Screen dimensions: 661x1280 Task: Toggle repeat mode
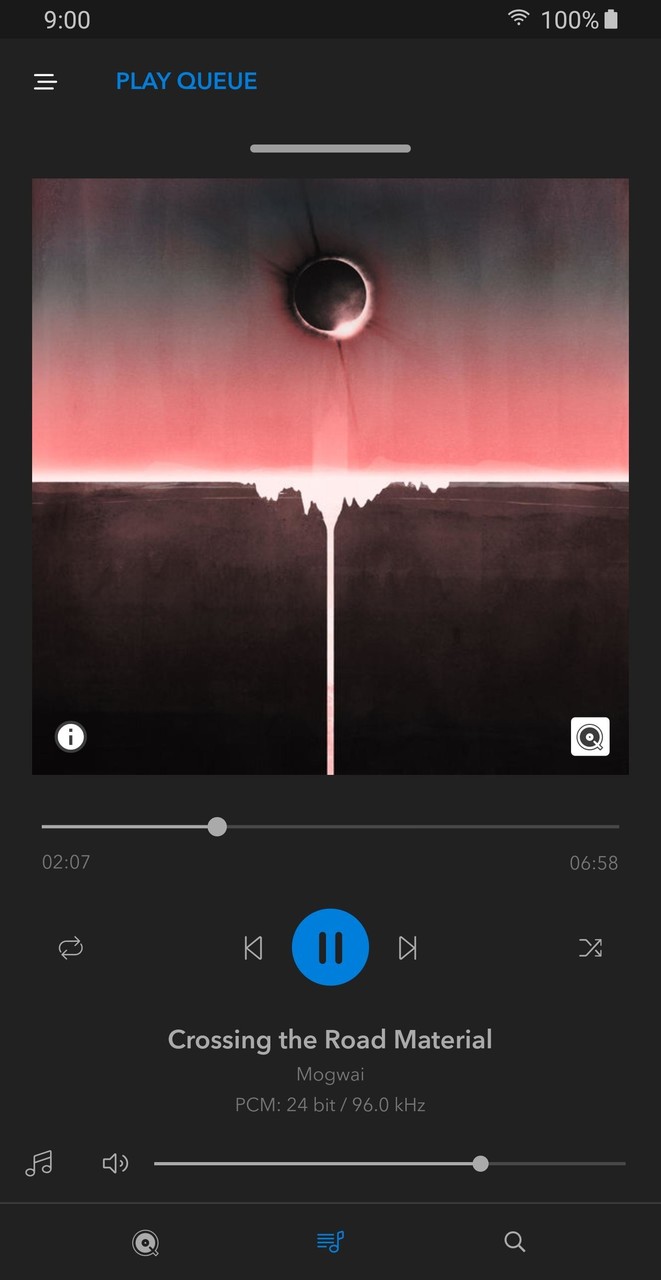(x=71, y=948)
